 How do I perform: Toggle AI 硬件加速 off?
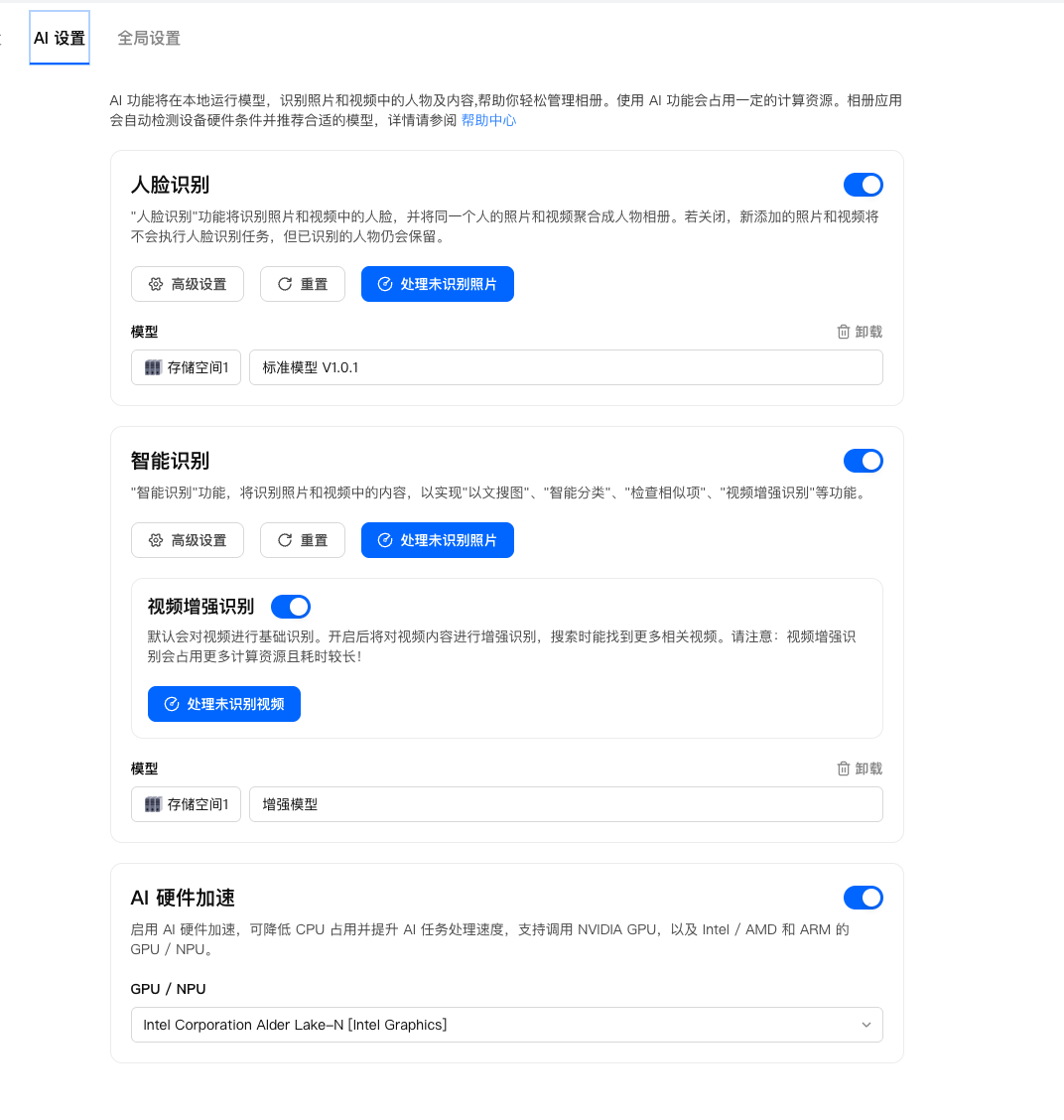(863, 898)
